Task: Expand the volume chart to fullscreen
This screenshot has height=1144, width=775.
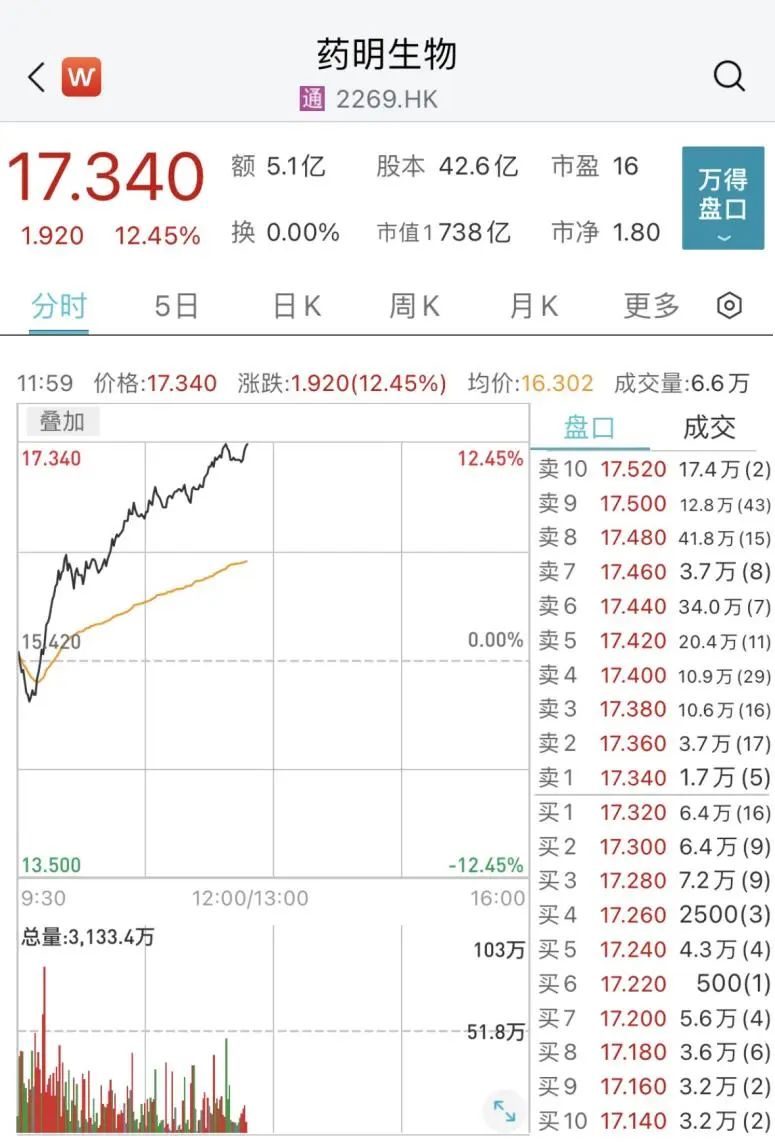Action: (x=504, y=1109)
